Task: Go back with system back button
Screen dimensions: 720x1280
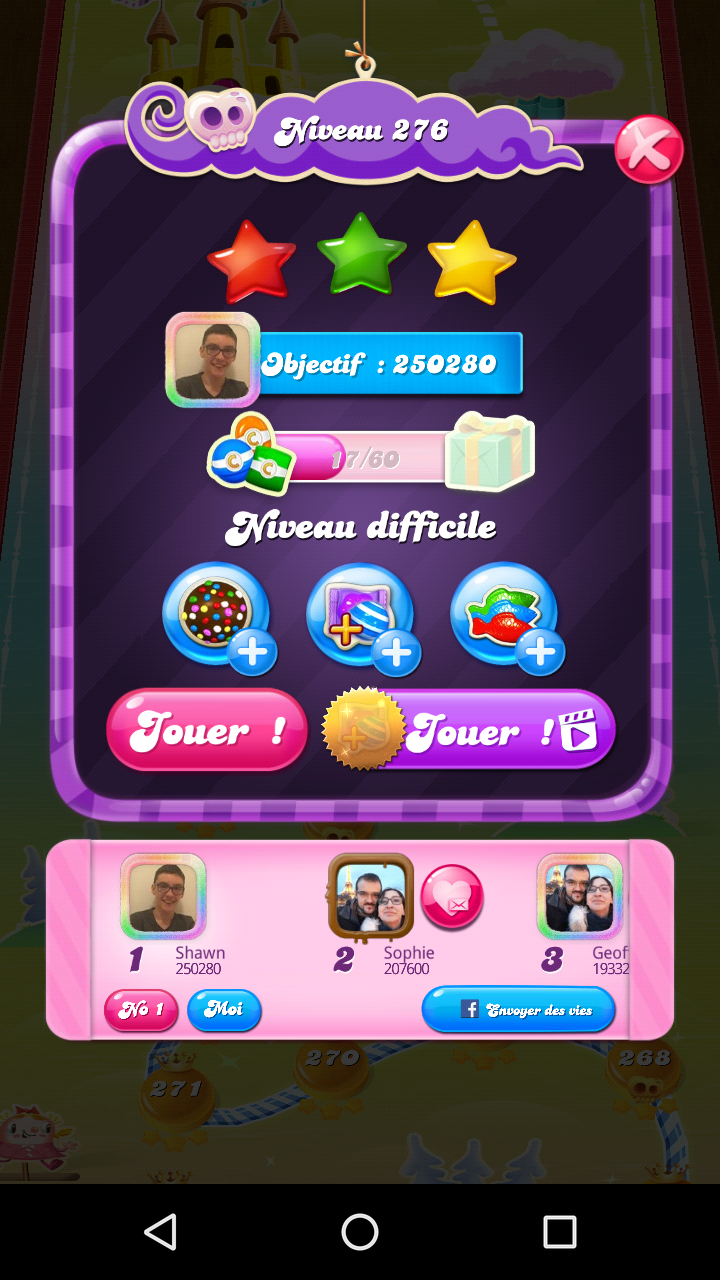Action: pyautogui.click(x=160, y=1232)
